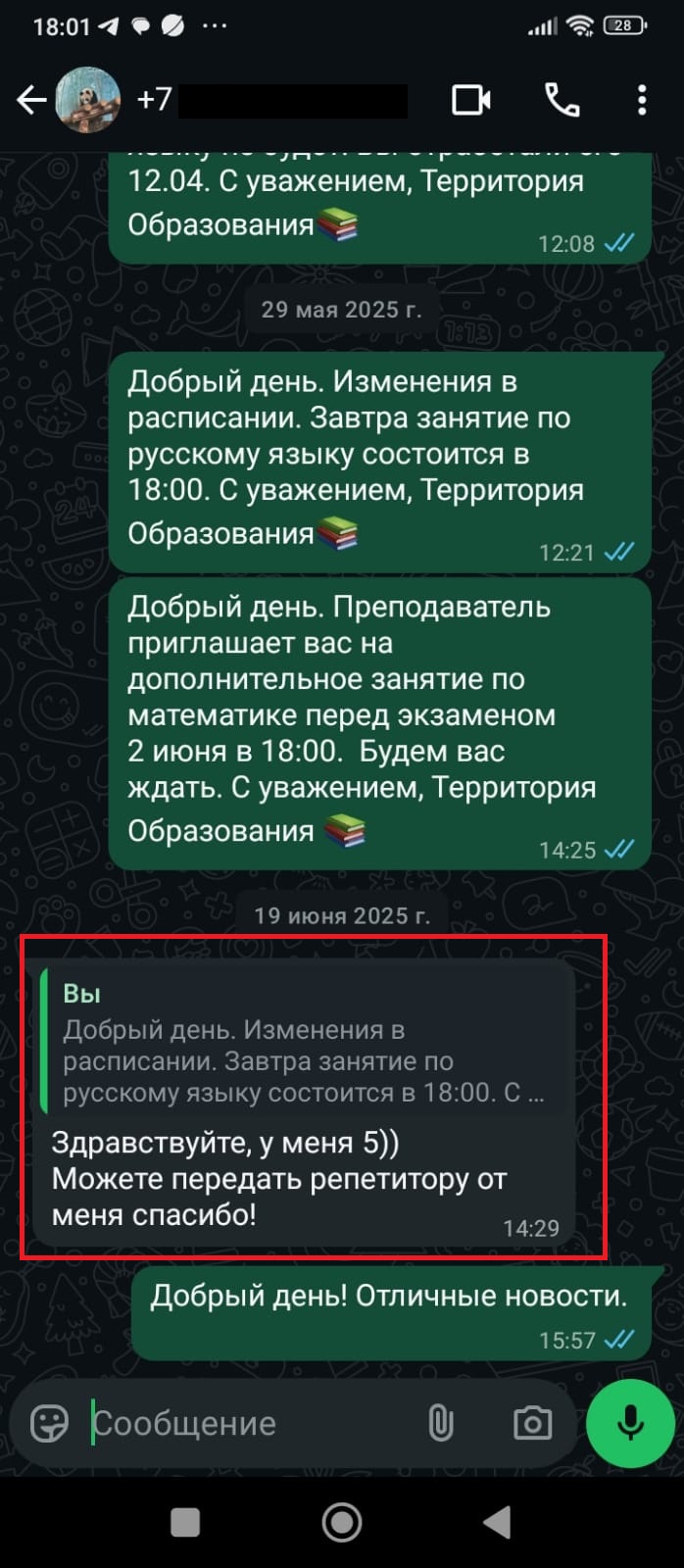Viewport: 684px width, 1568px height.
Task: Jump to the quoted message from Вы
Action: 304,1044
